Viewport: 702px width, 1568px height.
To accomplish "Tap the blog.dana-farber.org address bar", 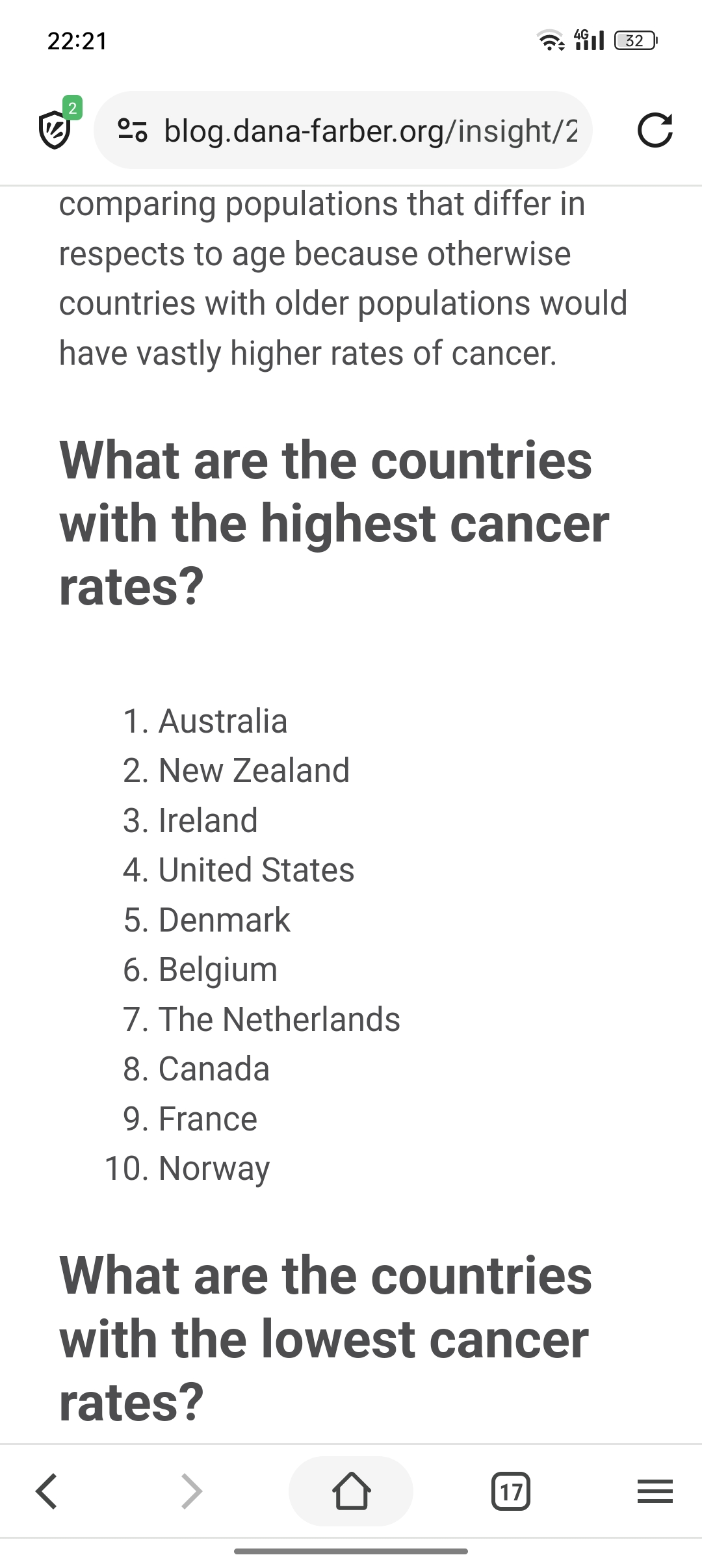I will pos(370,131).
